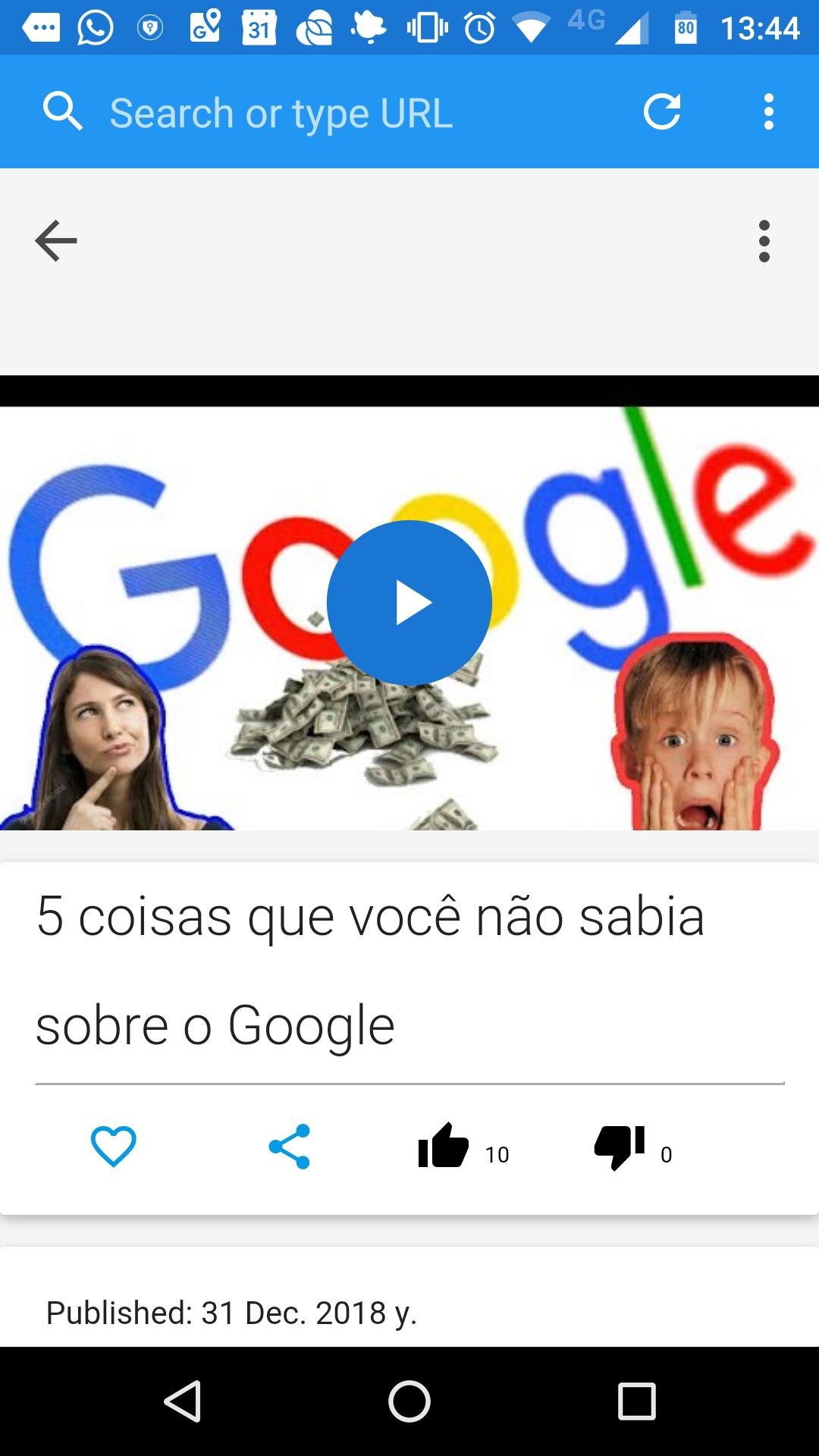Share this video

[x=290, y=1146]
